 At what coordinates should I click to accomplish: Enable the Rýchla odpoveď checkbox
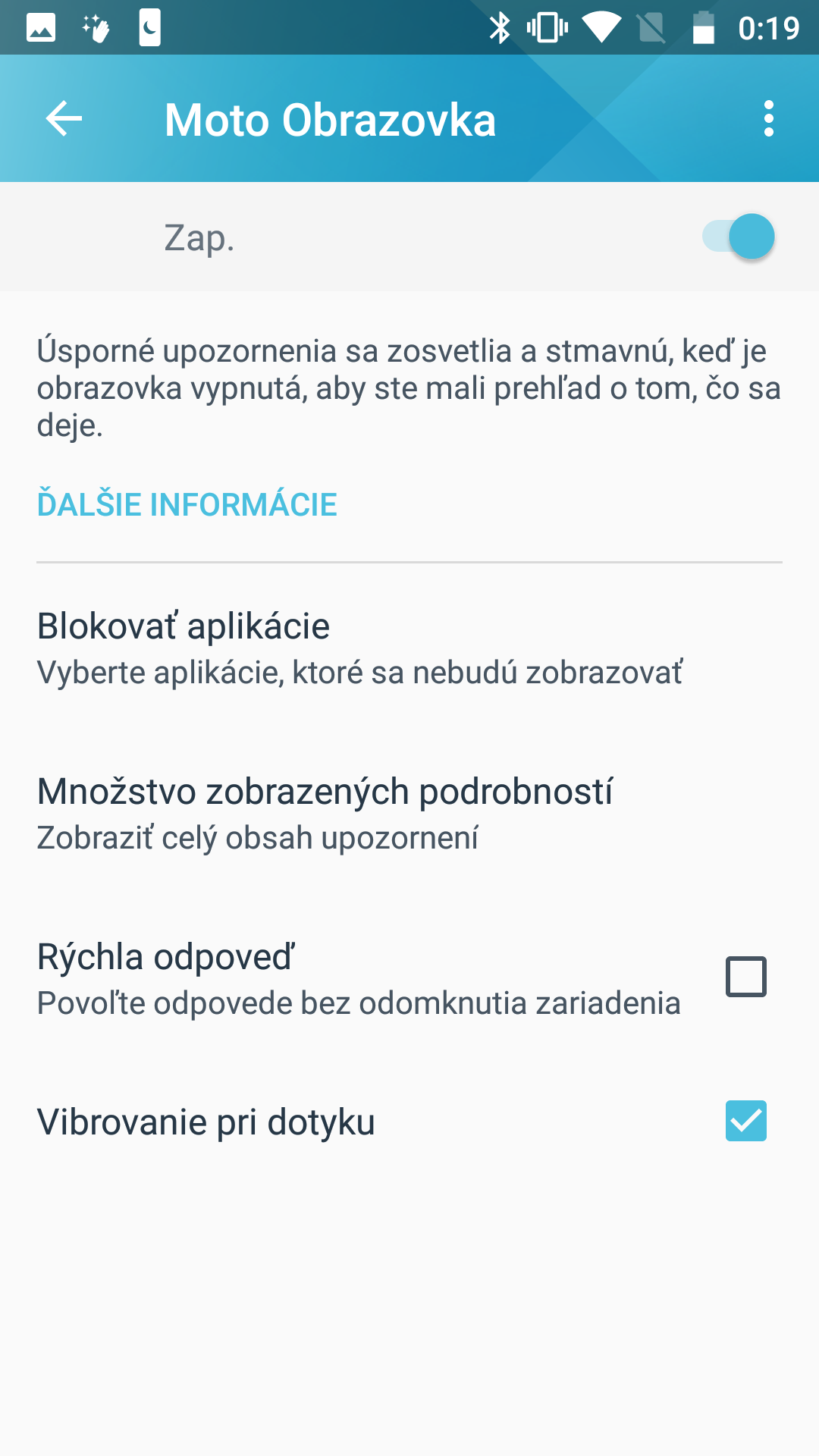point(746,977)
